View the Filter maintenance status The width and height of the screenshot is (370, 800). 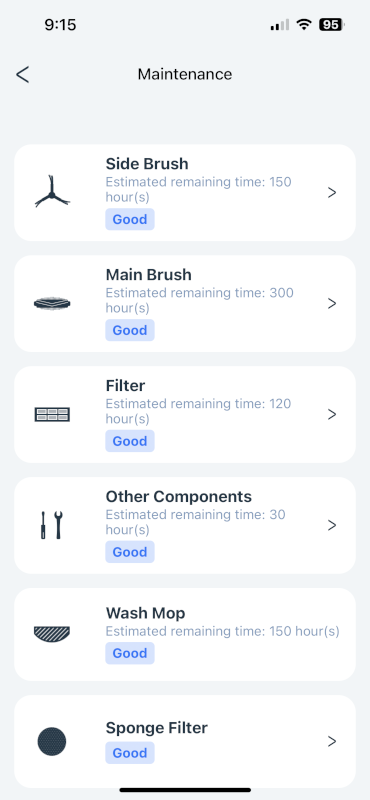pyautogui.click(x=185, y=414)
